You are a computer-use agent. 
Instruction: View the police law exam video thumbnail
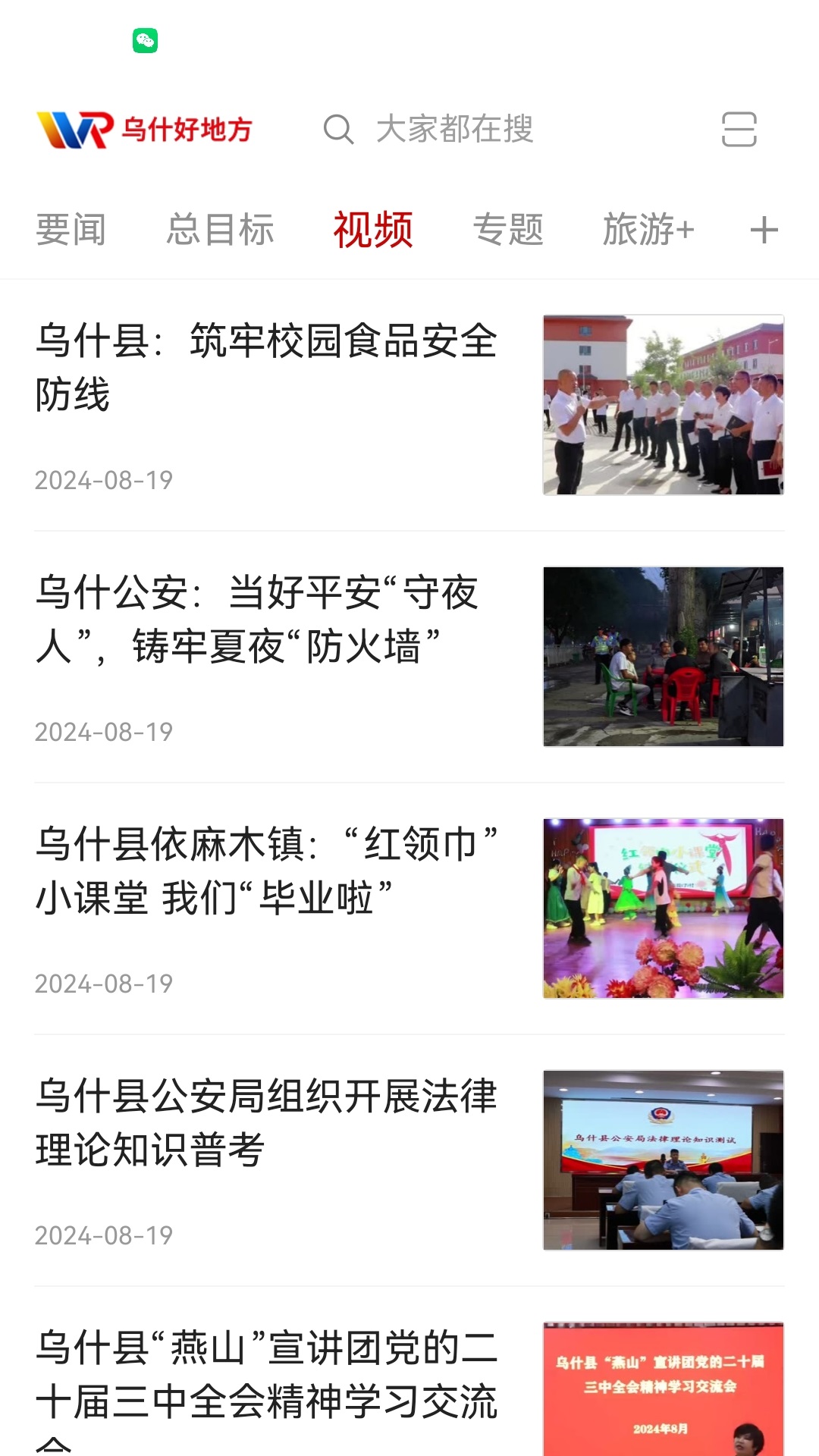[664, 1160]
